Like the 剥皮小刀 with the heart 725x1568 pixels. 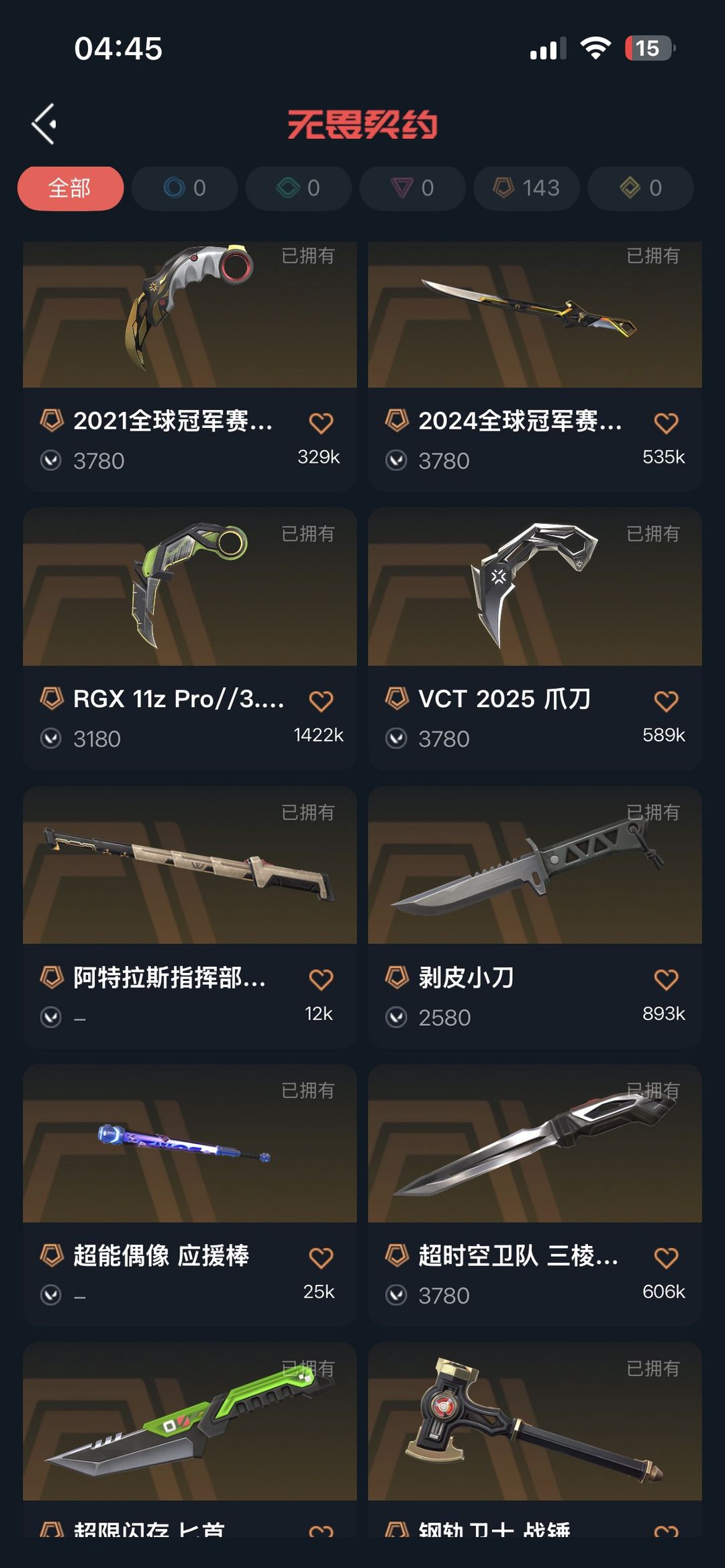pyautogui.click(x=666, y=980)
